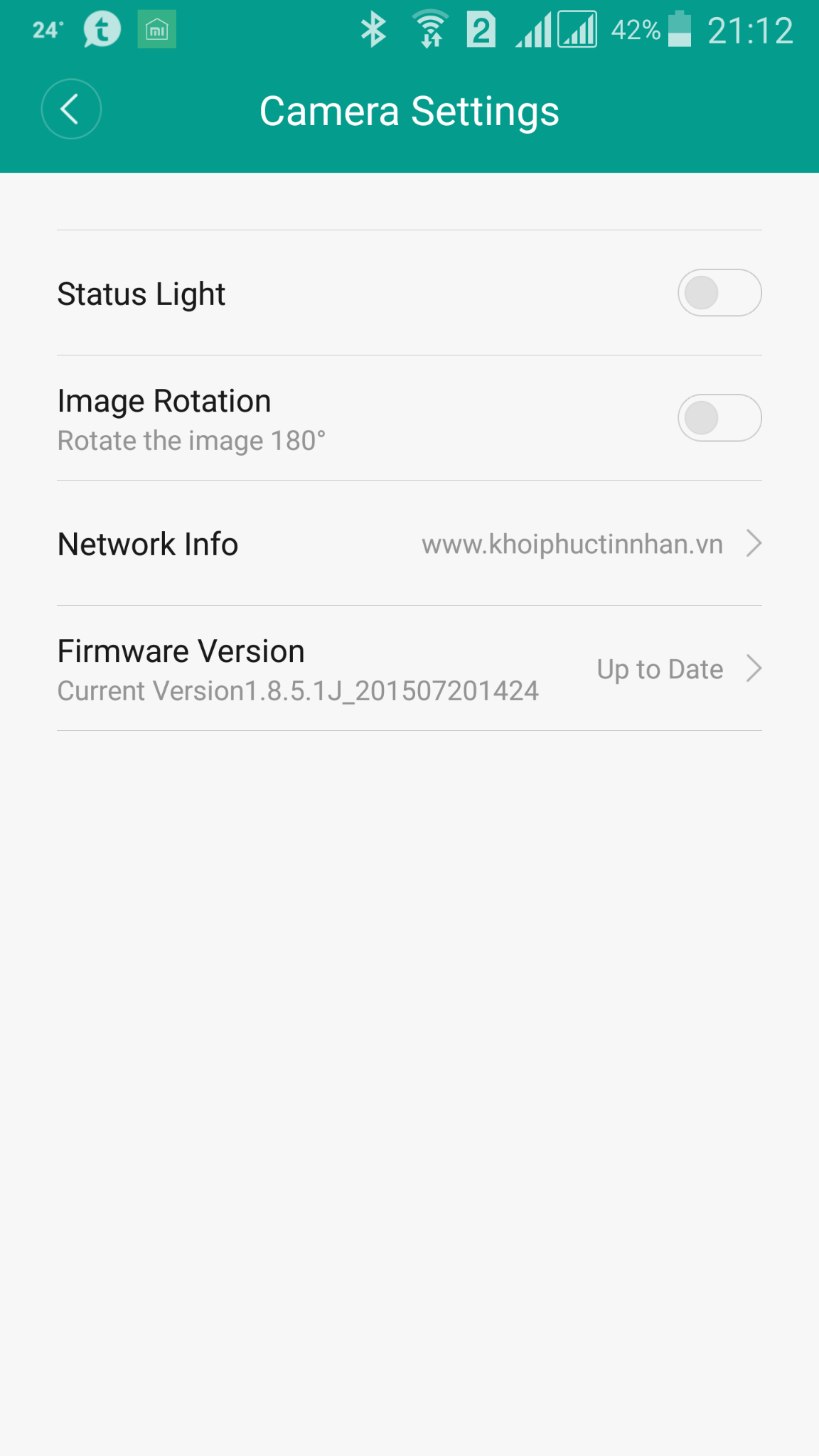Open the Network Info row

click(409, 543)
